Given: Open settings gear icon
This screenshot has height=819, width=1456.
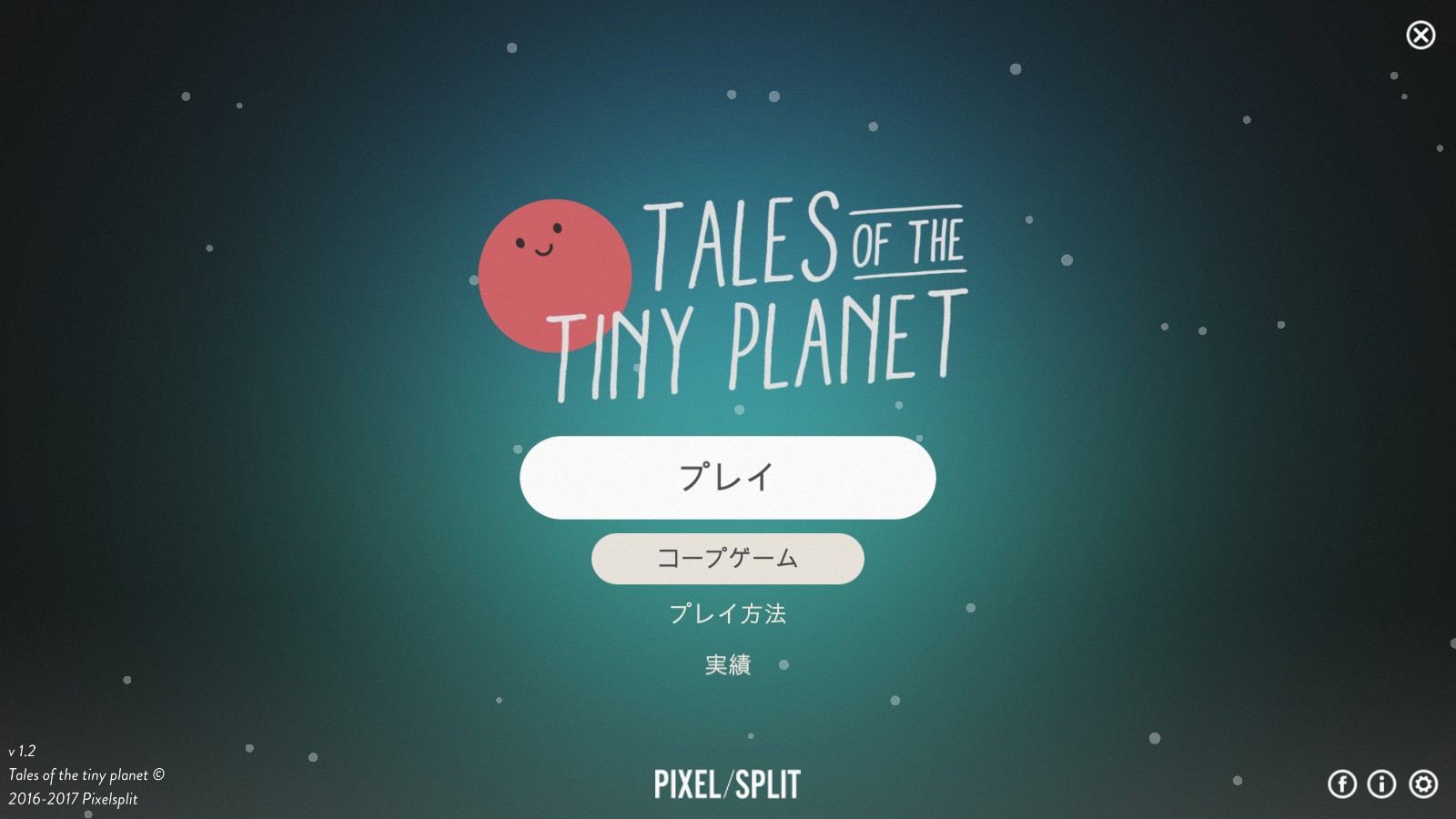Looking at the screenshot, I should pos(1423,784).
